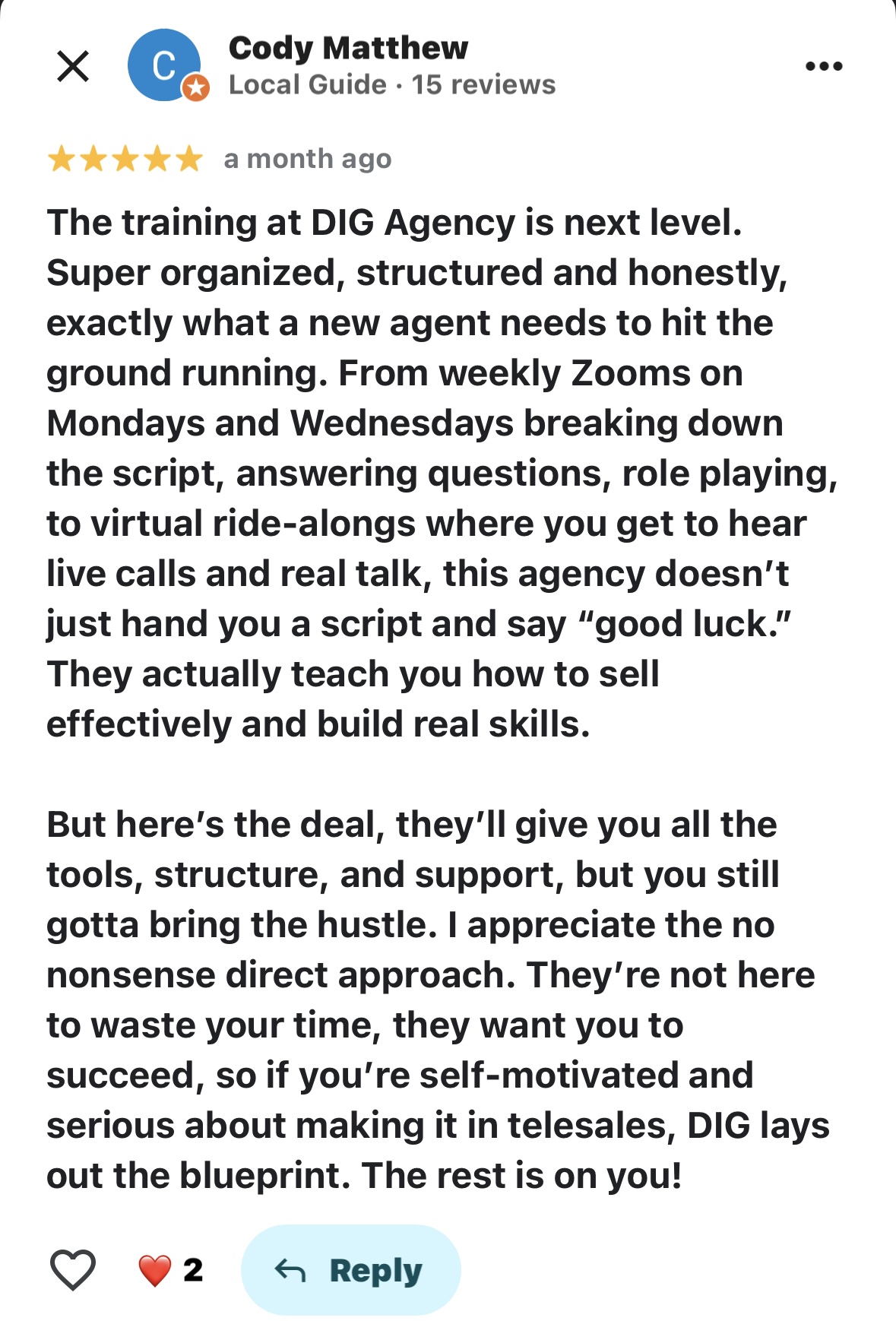Open the three-dot overflow menu
Viewport: 896px width, 1321px height.
click(x=824, y=66)
